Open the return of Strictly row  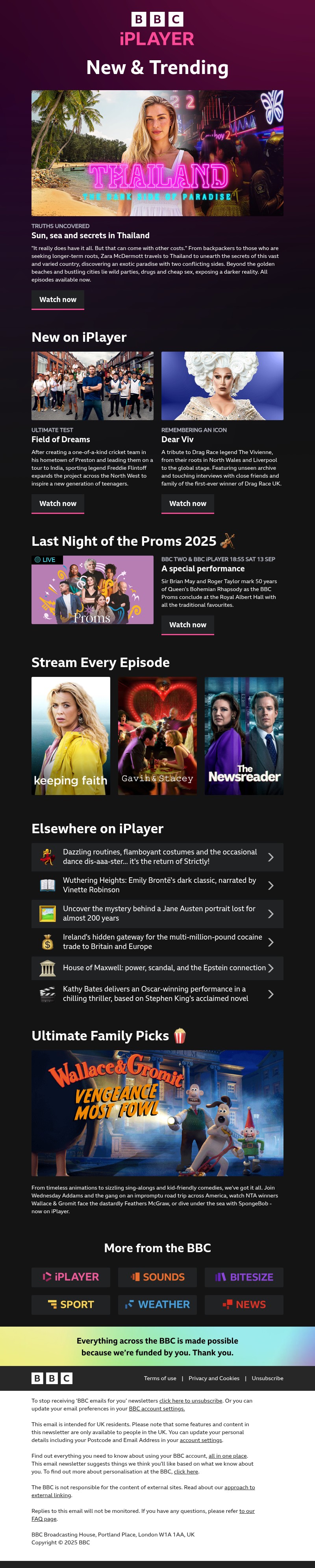point(157,856)
